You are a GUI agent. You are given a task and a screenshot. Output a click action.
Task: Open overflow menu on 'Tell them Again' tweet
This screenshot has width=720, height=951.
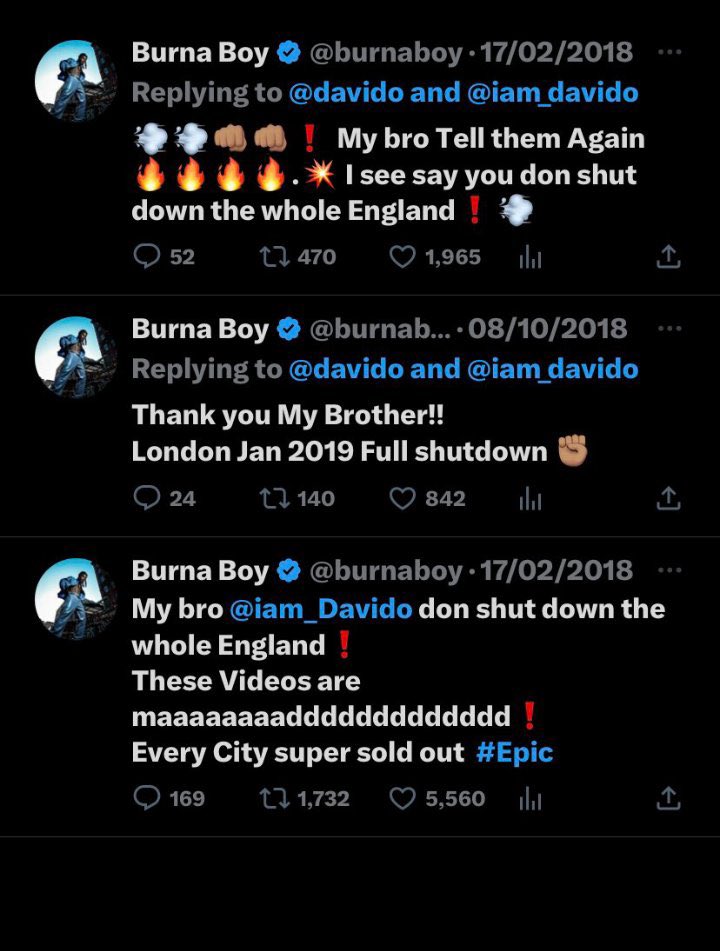coord(671,50)
